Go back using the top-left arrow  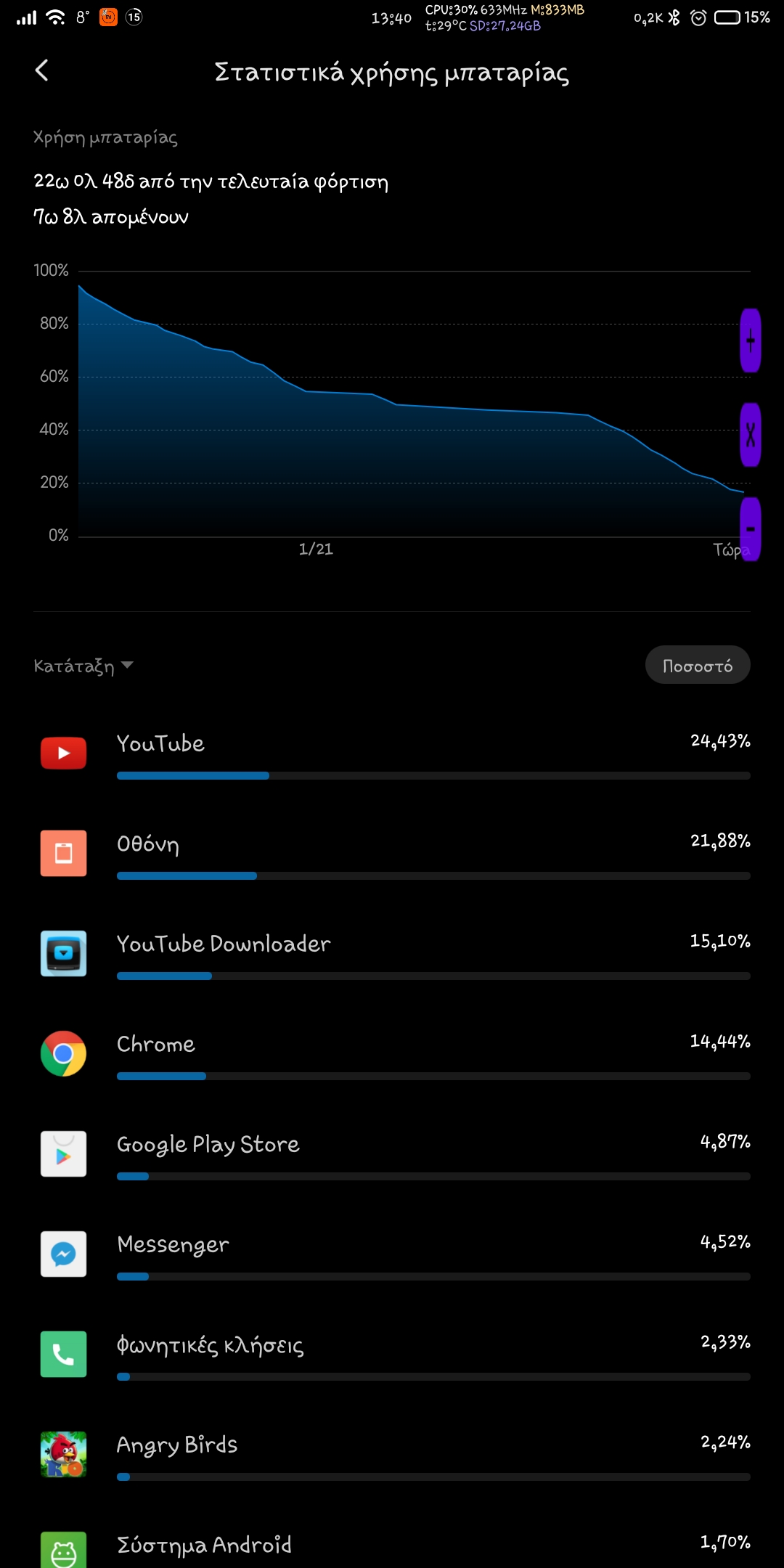tap(42, 70)
